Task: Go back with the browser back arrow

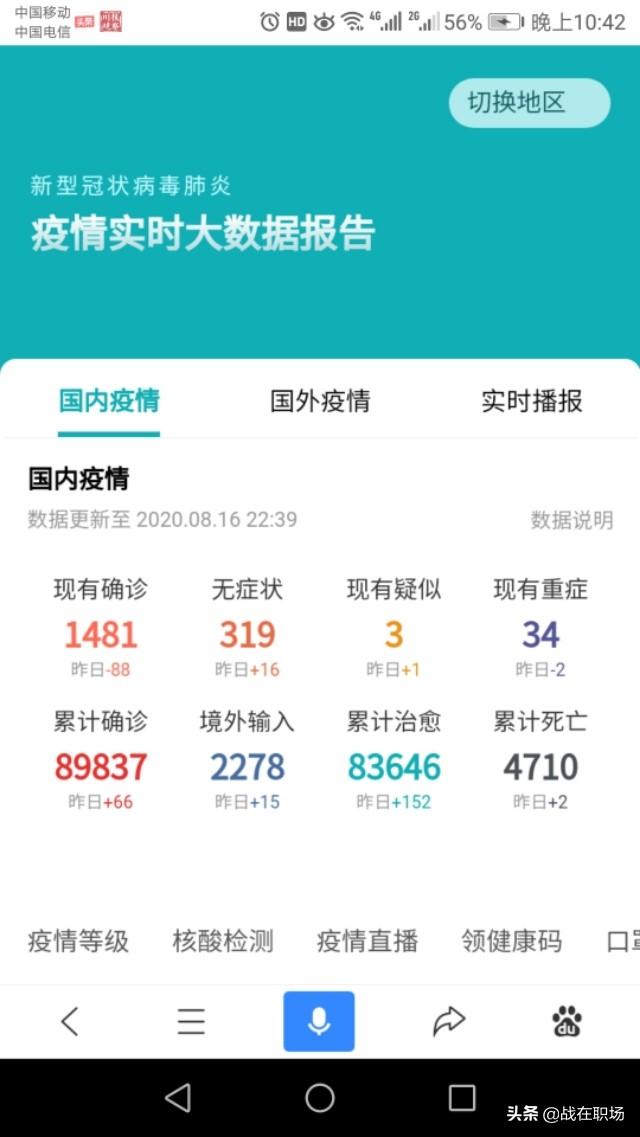Action: click(69, 1021)
